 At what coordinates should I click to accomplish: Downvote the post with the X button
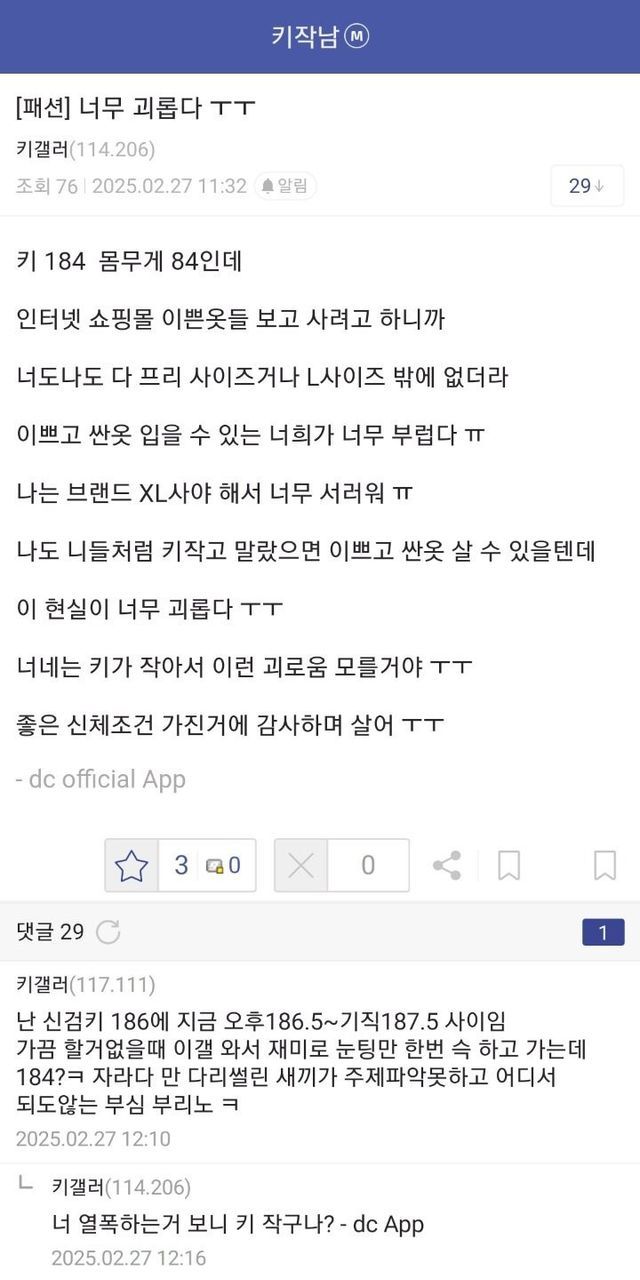coord(301,865)
